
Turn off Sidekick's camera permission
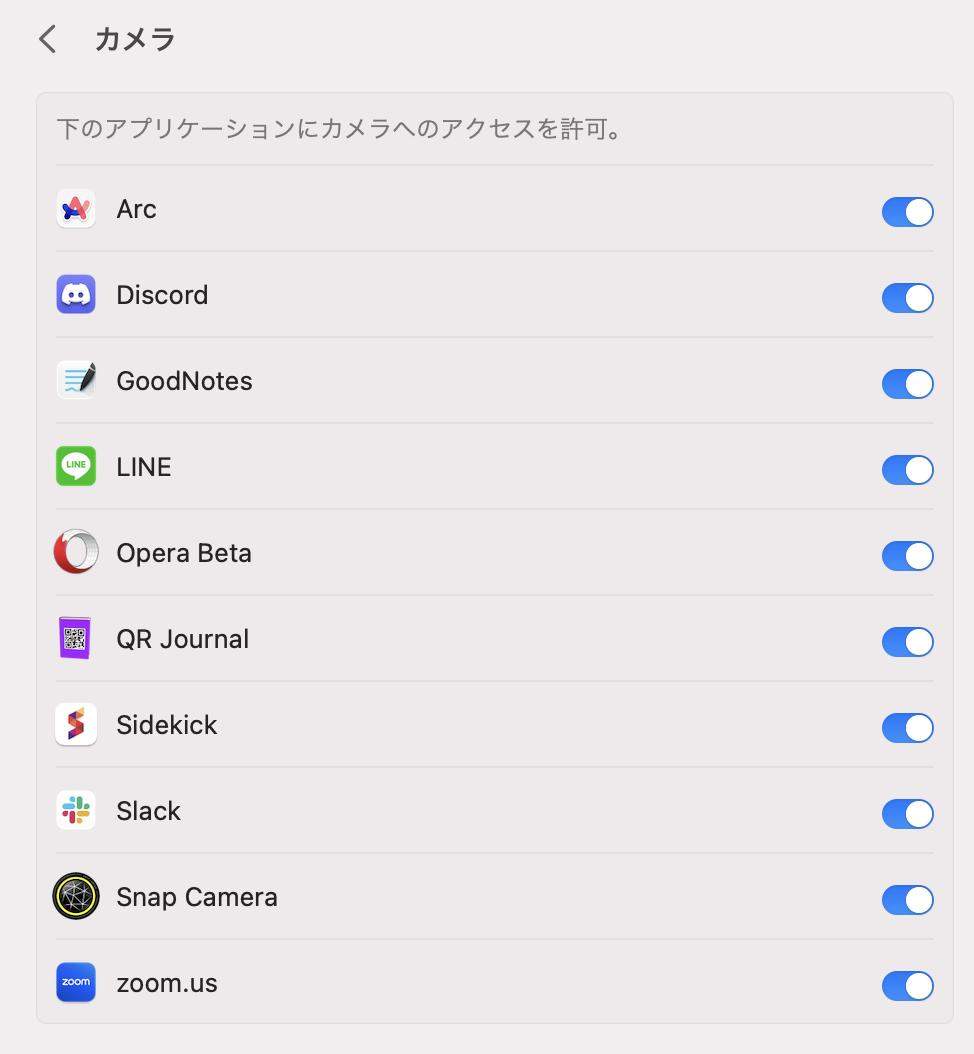tap(907, 728)
